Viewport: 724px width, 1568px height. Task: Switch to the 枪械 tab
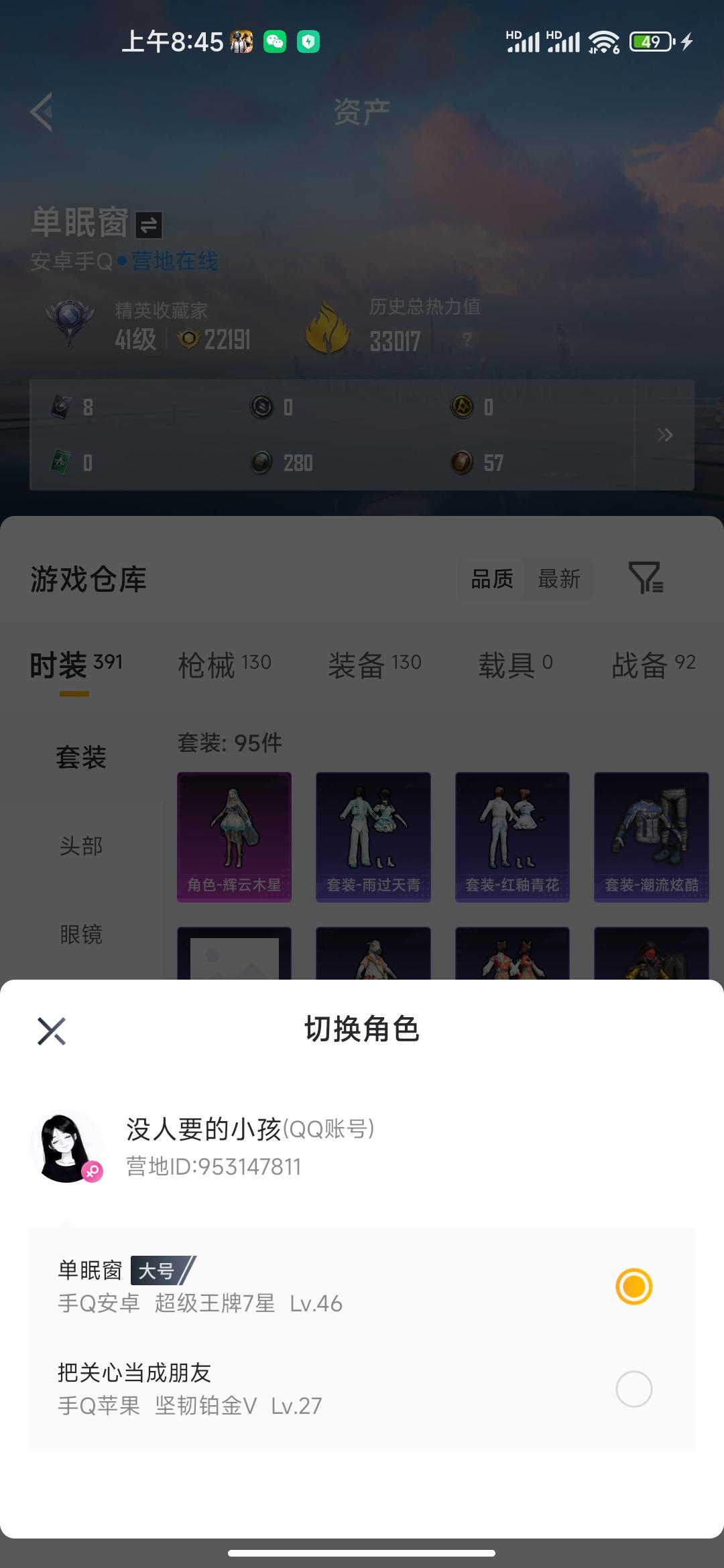pos(208,663)
